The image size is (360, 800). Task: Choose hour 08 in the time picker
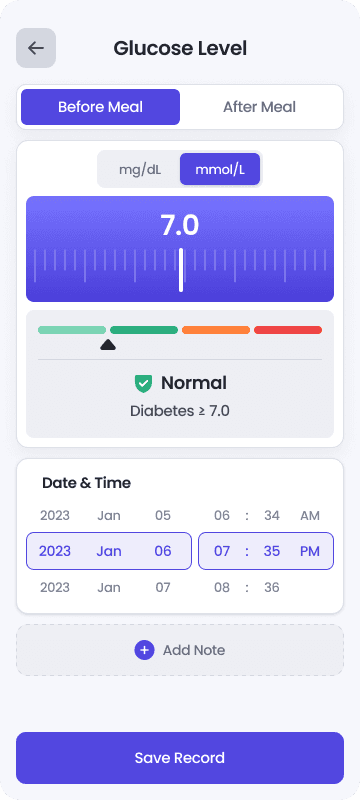(222, 587)
